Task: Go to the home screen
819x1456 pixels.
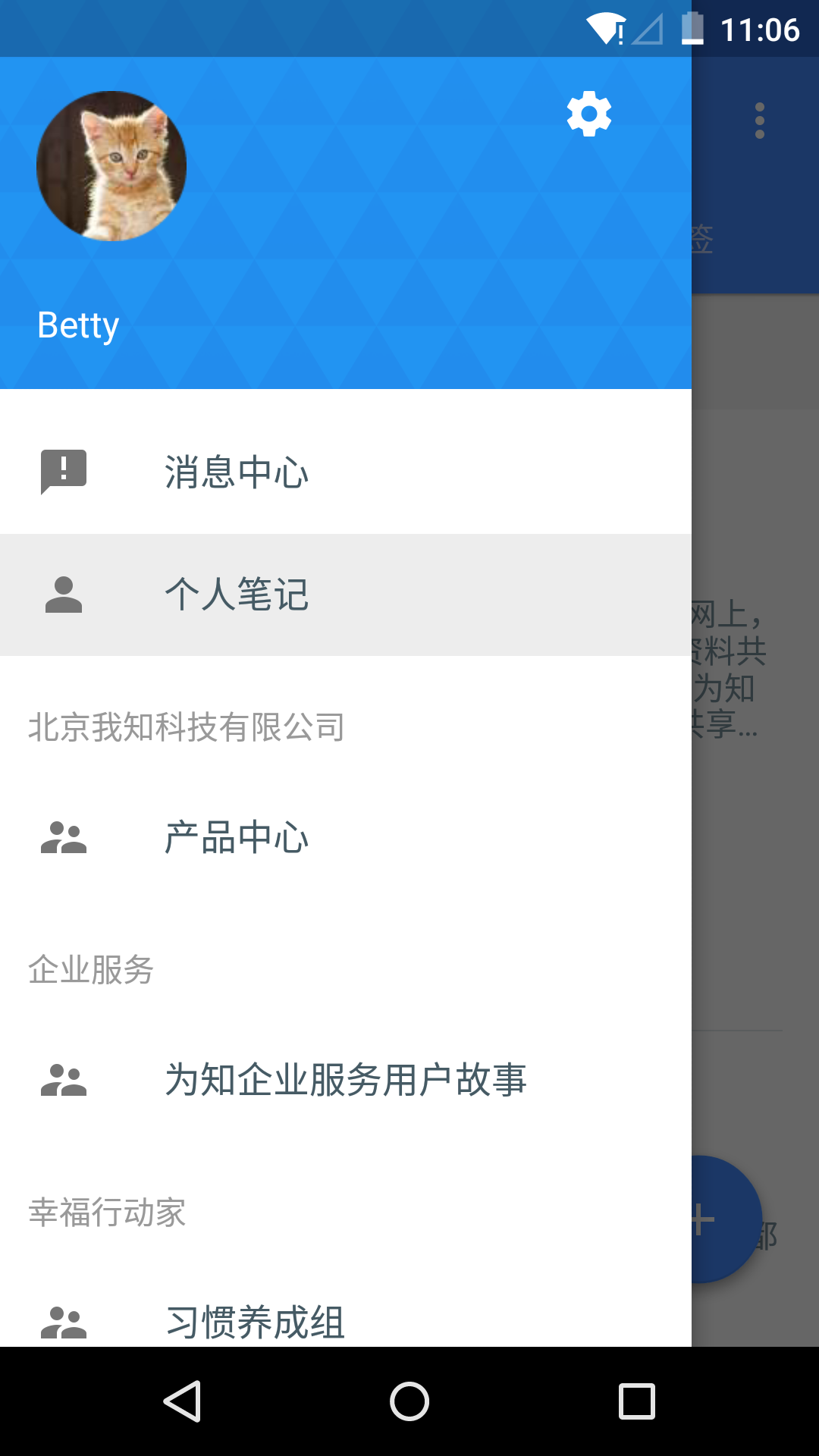Action: pyautogui.click(x=409, y=1401)
